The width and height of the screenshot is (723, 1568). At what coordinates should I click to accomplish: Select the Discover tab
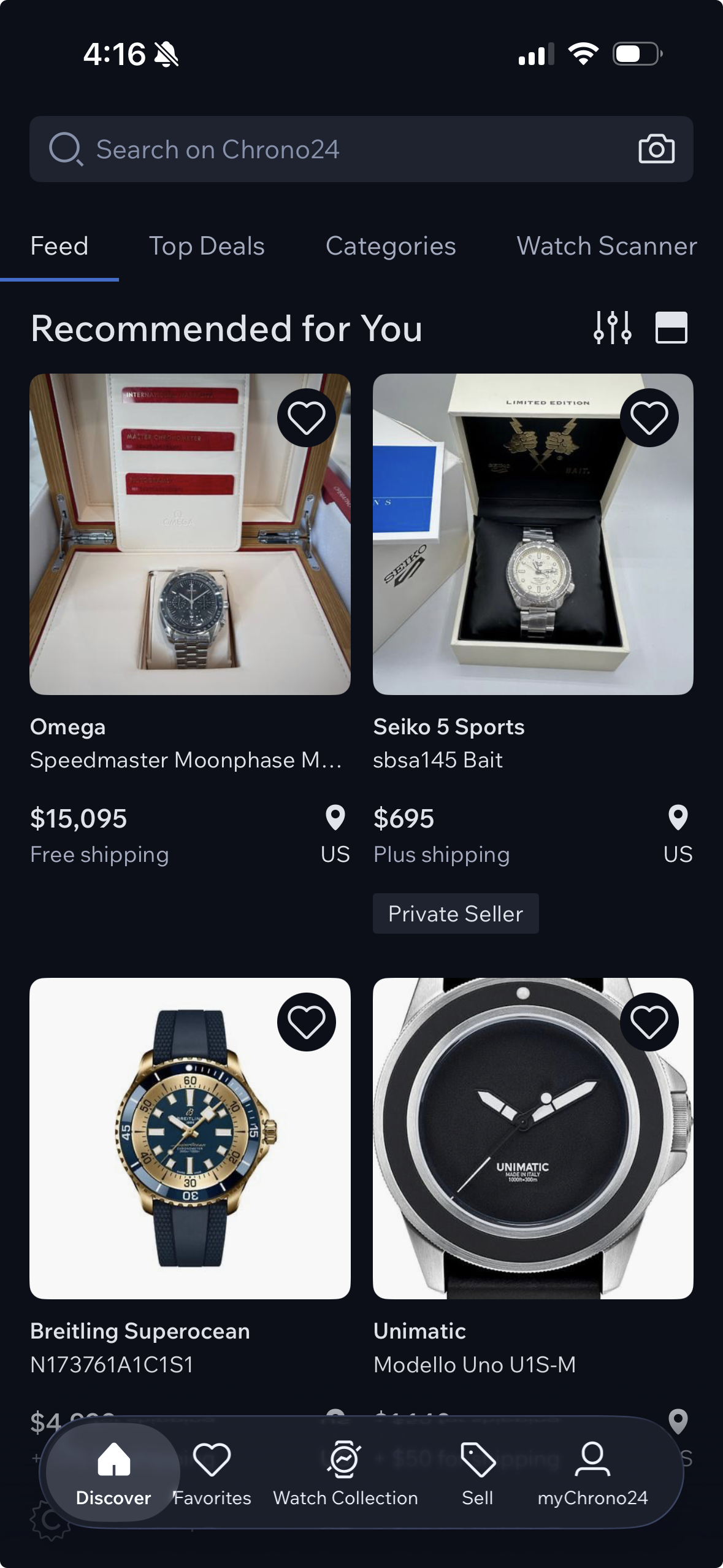tap(113, 1474)
